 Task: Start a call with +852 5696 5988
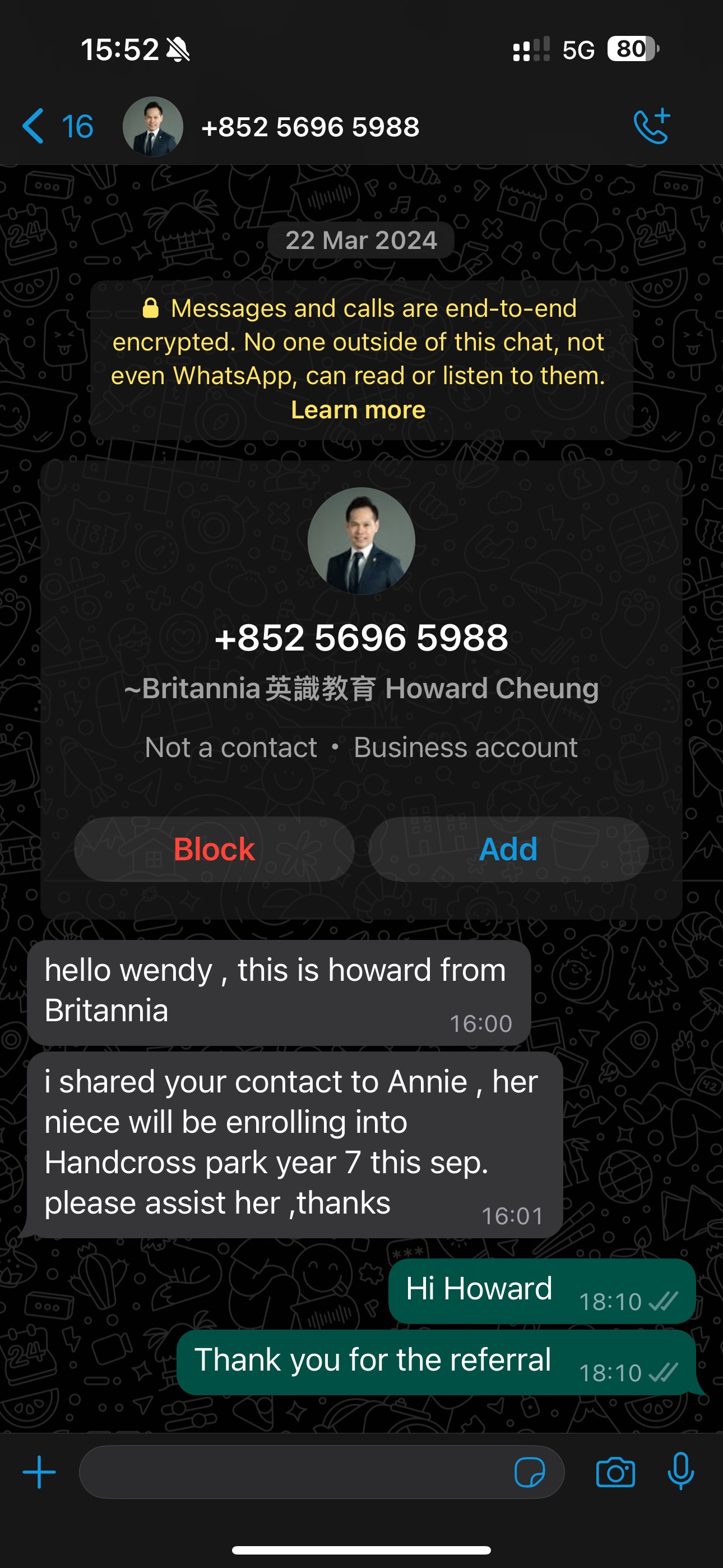pos(651,127)
